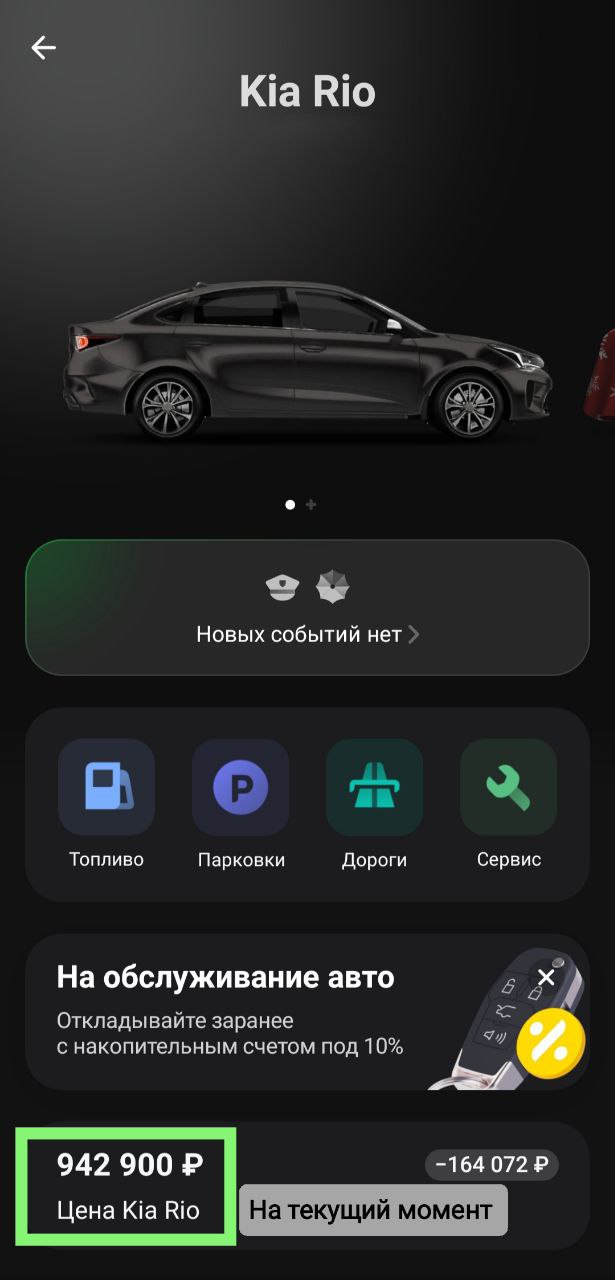Dismiss the 'На обслуживание авто' banner
The width and height of the screenshot is (615, 1280).
coord(545,977)
